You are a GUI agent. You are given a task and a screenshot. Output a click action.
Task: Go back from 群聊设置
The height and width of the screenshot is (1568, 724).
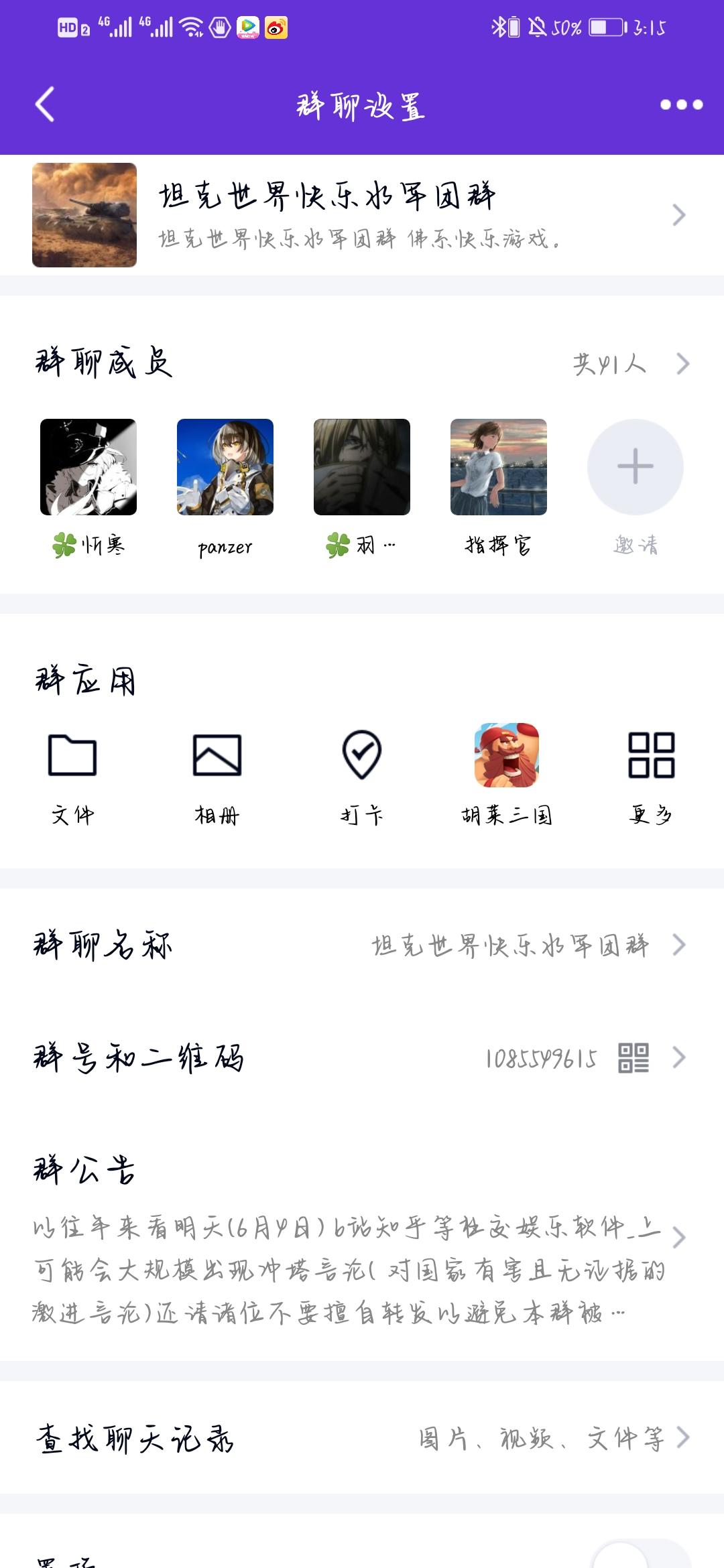coord(45,105)
